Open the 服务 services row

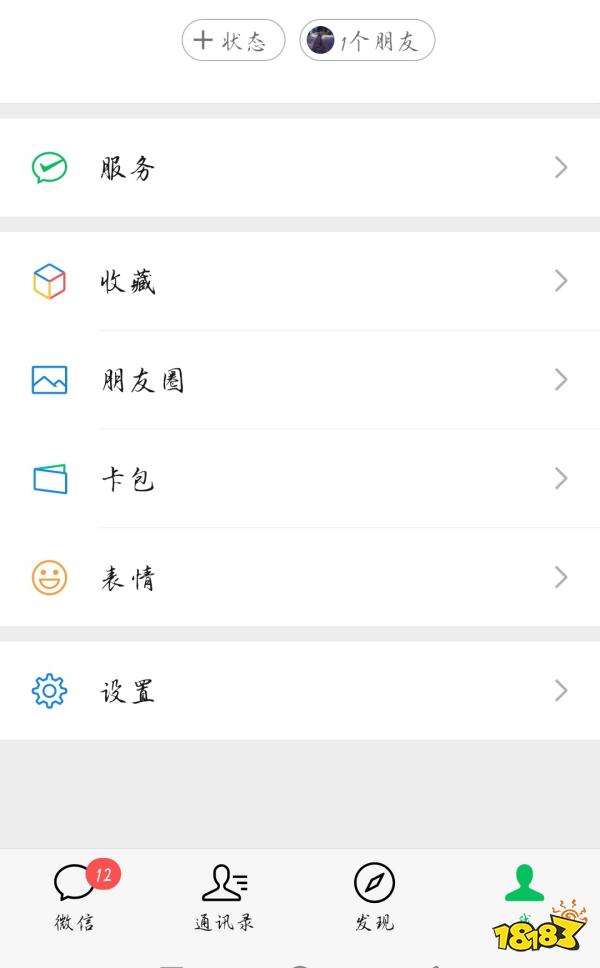click(x=300, y=168)
